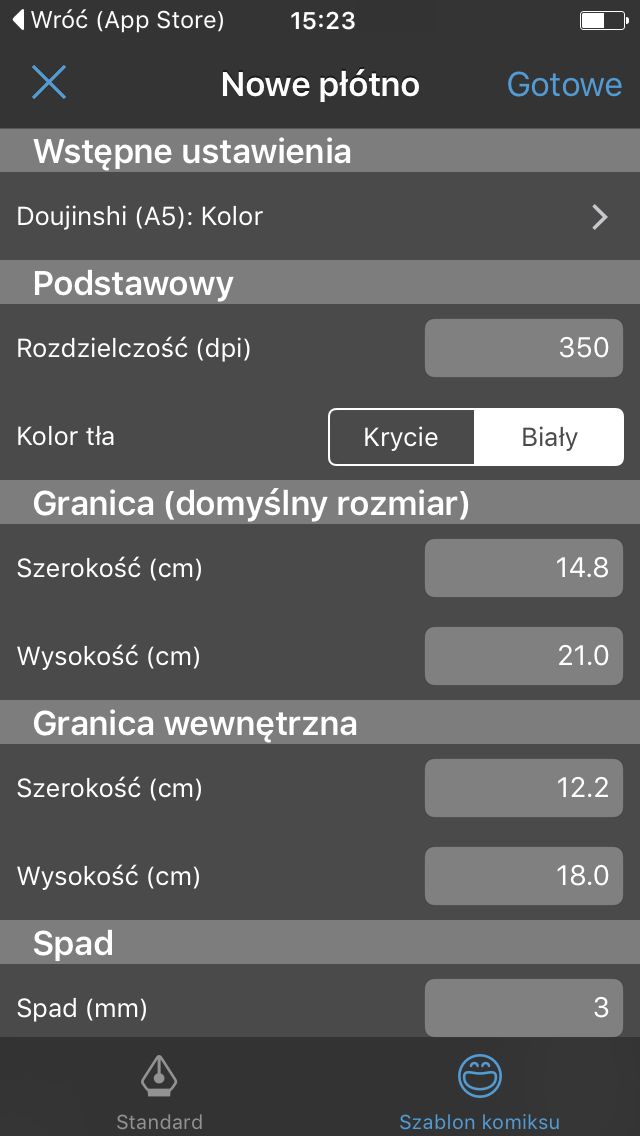The image size is (640, 1136).
Task: Edit the Spad (mm) value field
Action: (523, 1008)
